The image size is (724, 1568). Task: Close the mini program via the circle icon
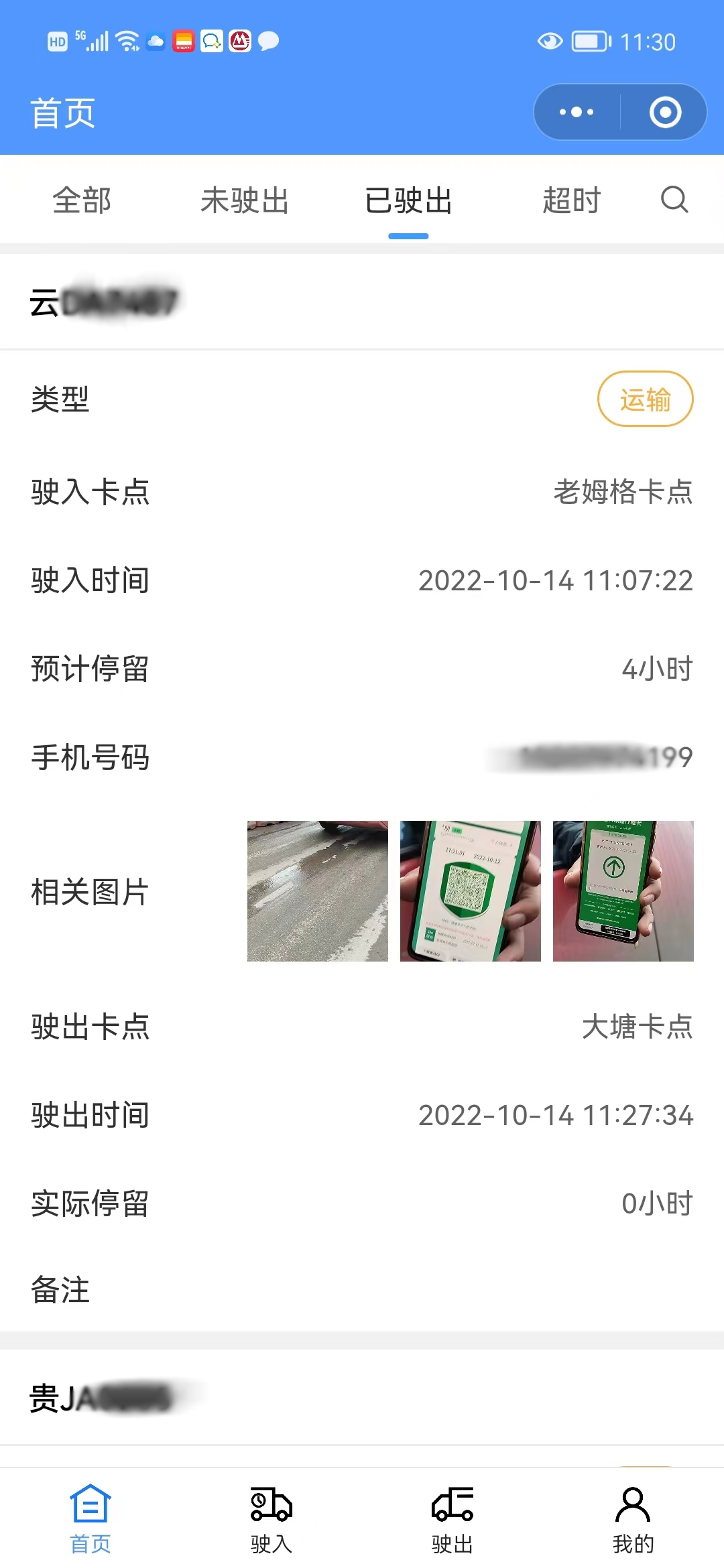click(x=665, y=112)
